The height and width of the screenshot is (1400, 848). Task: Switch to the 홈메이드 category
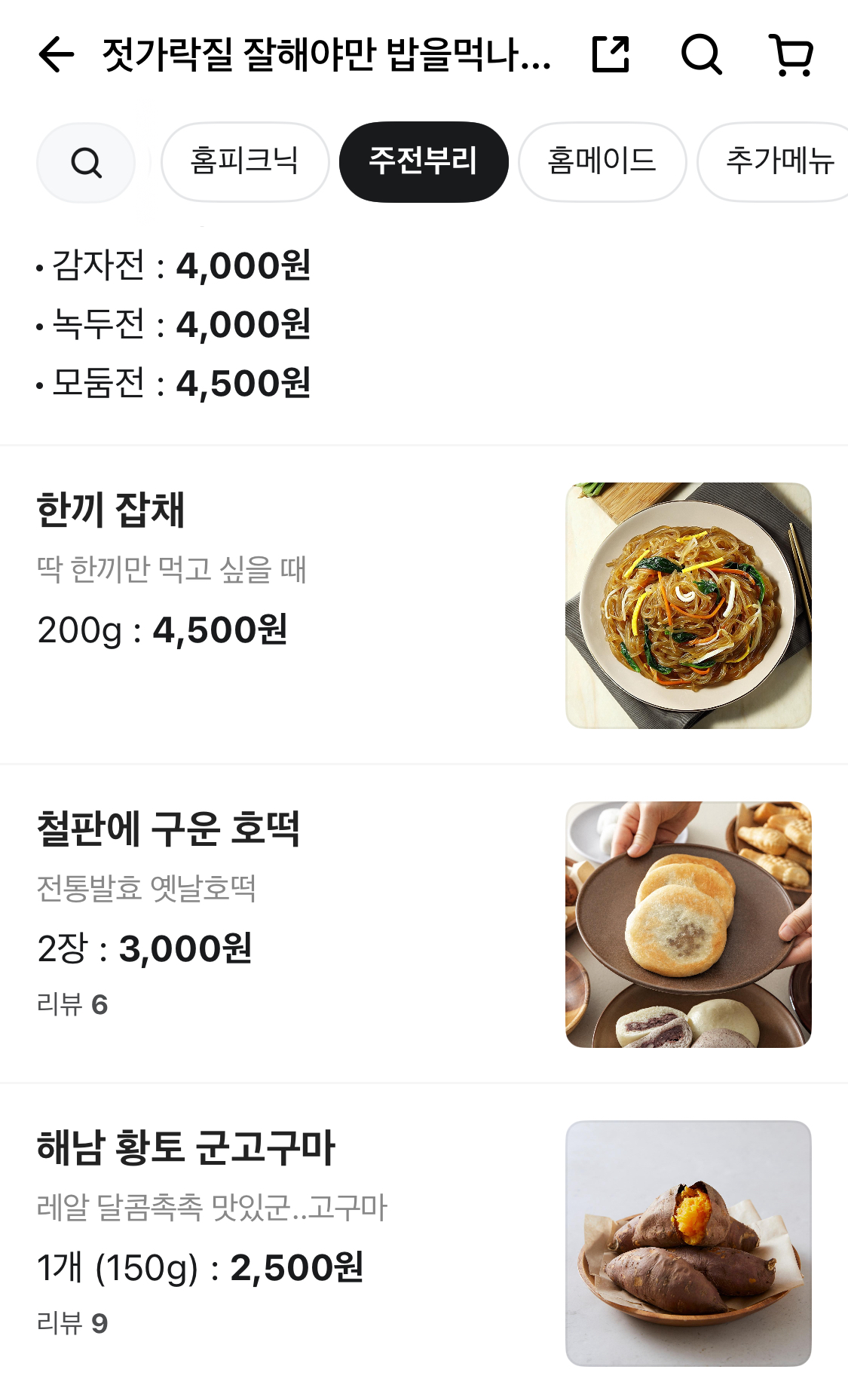602,161
